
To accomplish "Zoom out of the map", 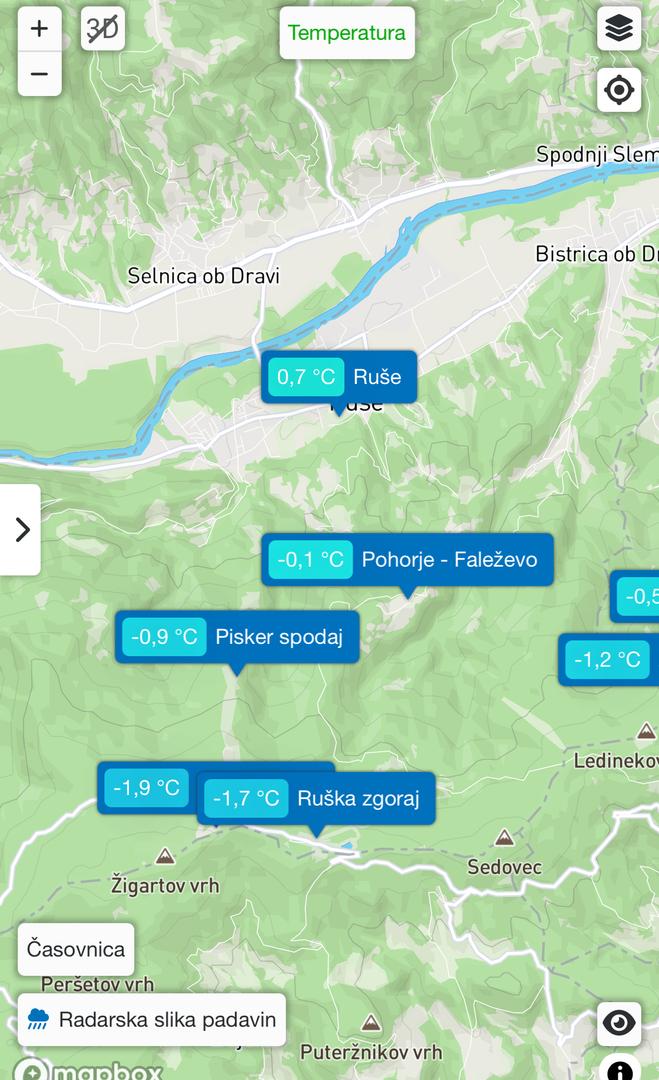I will (x=39, y=74).
